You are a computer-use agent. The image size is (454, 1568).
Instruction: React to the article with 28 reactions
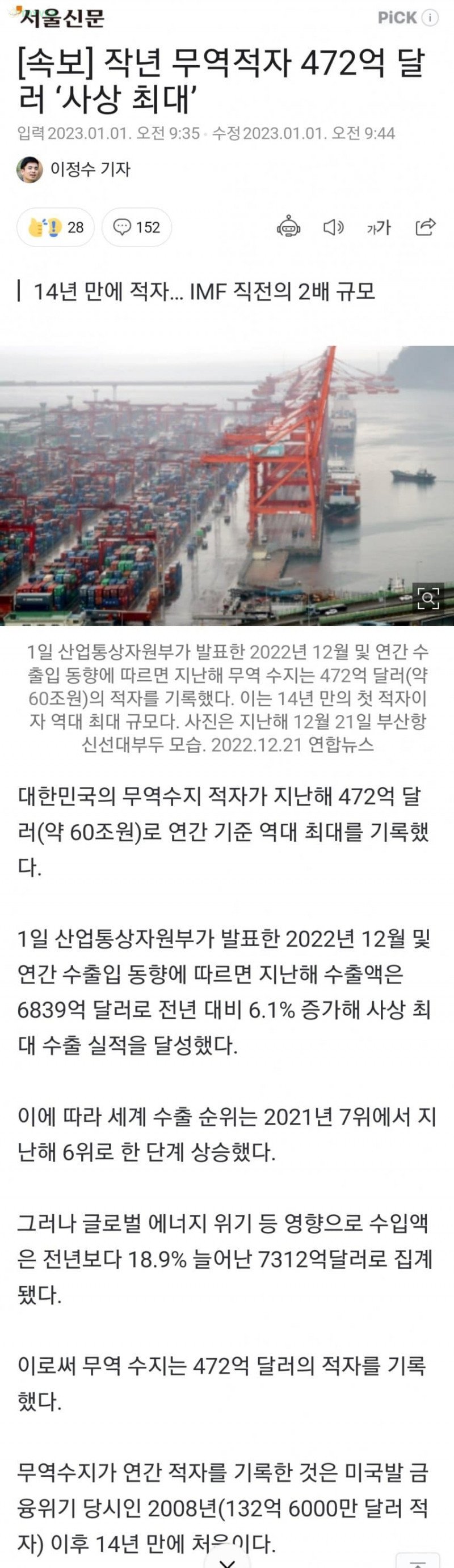click(56, 227)
